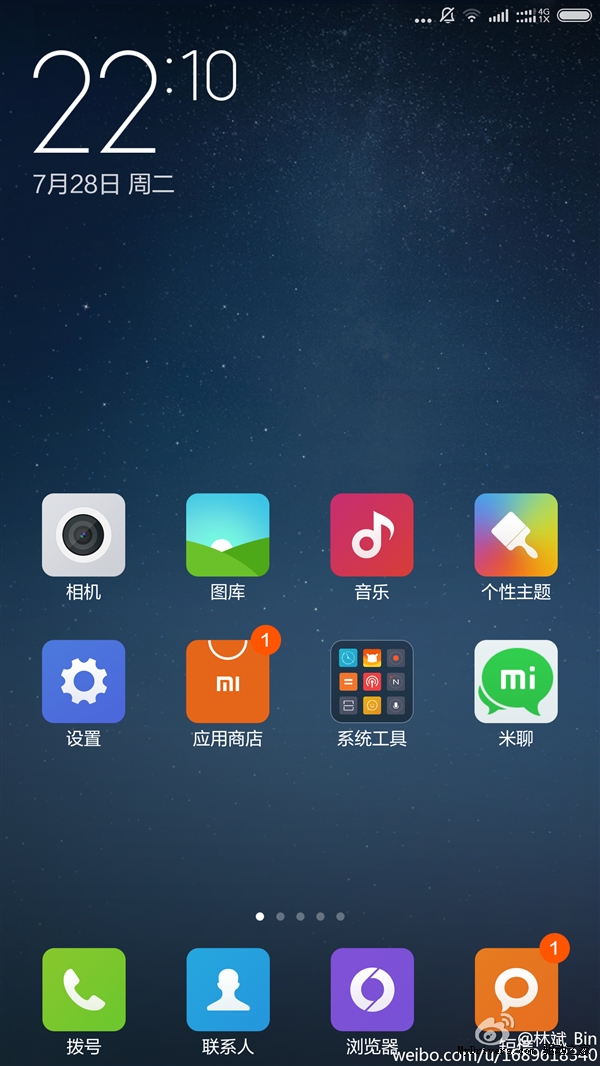This screenshot has height=1066, width=600.
Task: Open 个性主题 themes app
Action: [x=516, y=535]
